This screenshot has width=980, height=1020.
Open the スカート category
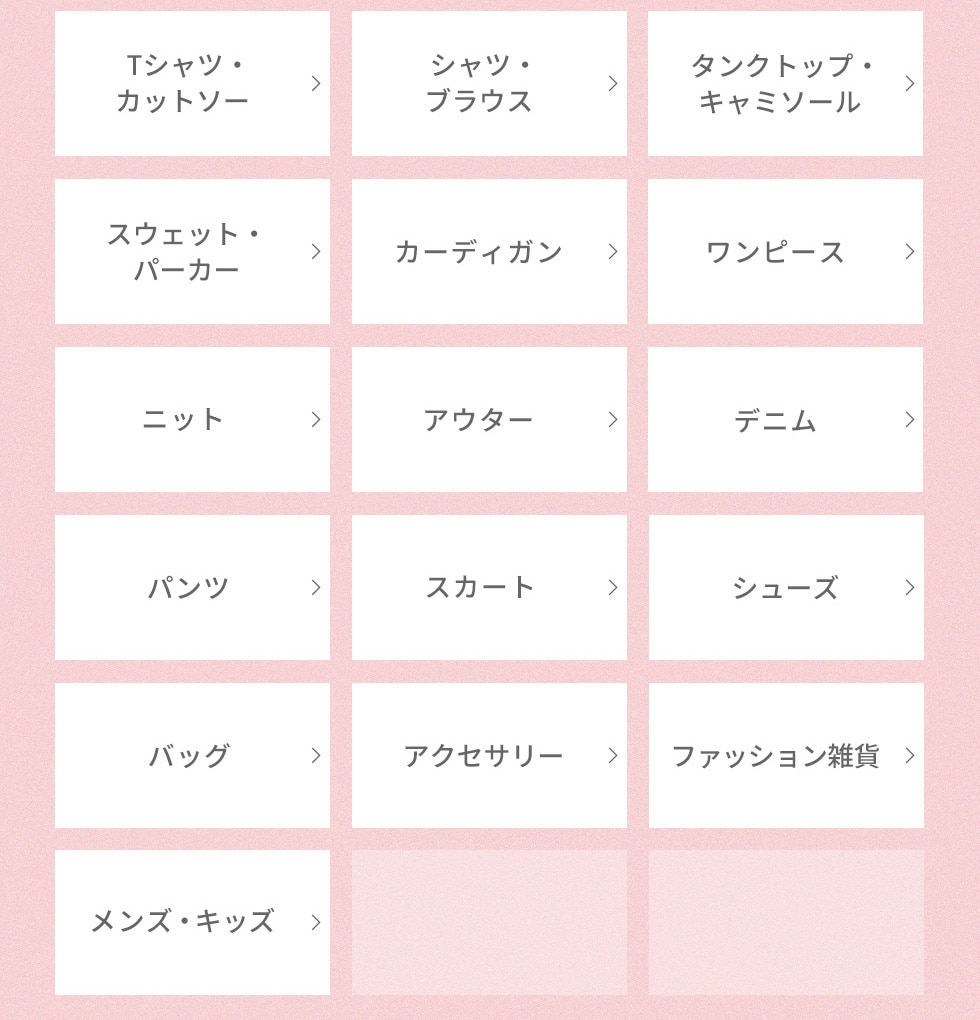(x=489, y=588)
